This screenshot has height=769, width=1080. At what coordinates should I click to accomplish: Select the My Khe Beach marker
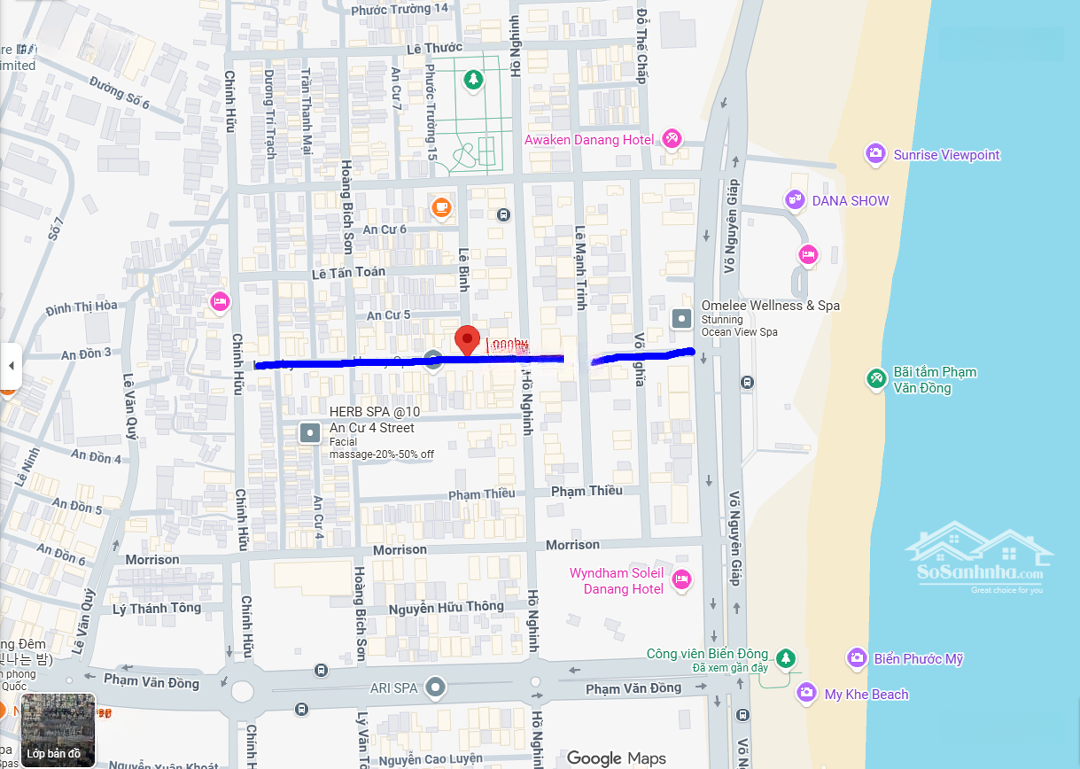[x=807, y=693]
